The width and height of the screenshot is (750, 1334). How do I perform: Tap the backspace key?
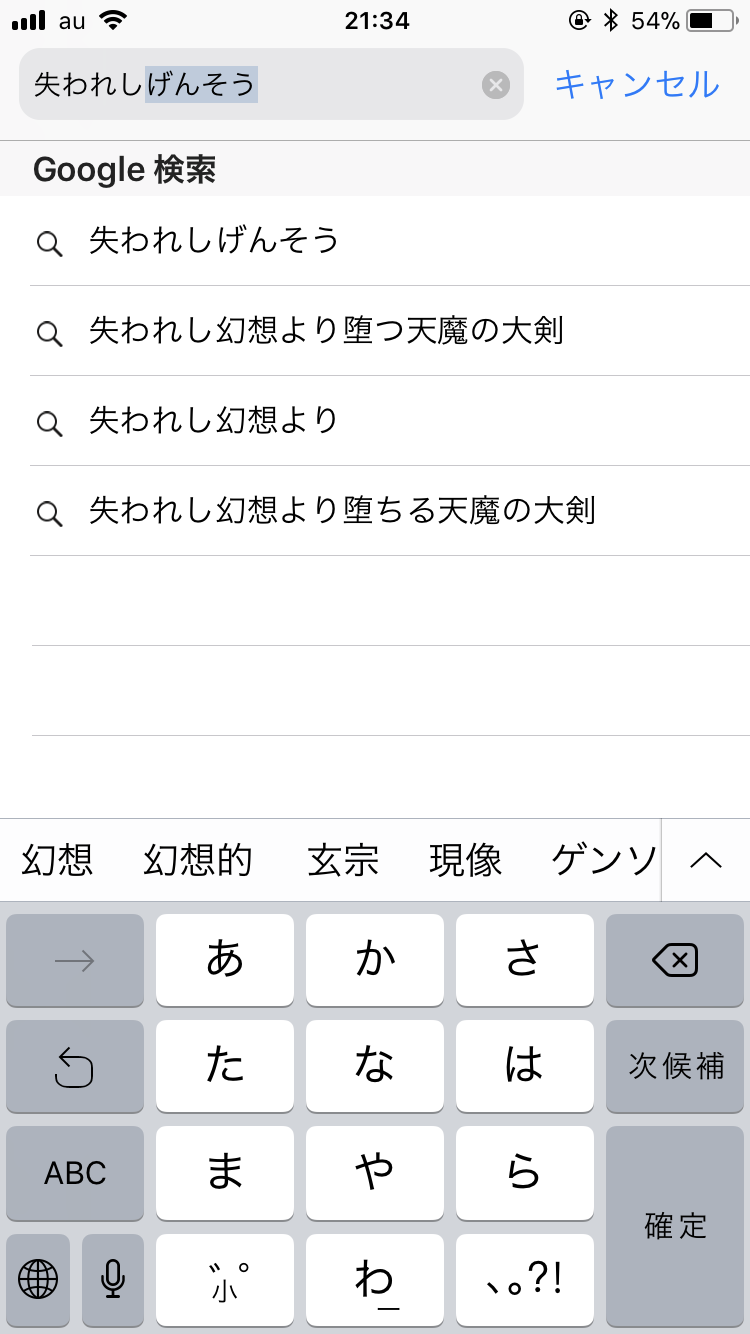coord(675,961)
